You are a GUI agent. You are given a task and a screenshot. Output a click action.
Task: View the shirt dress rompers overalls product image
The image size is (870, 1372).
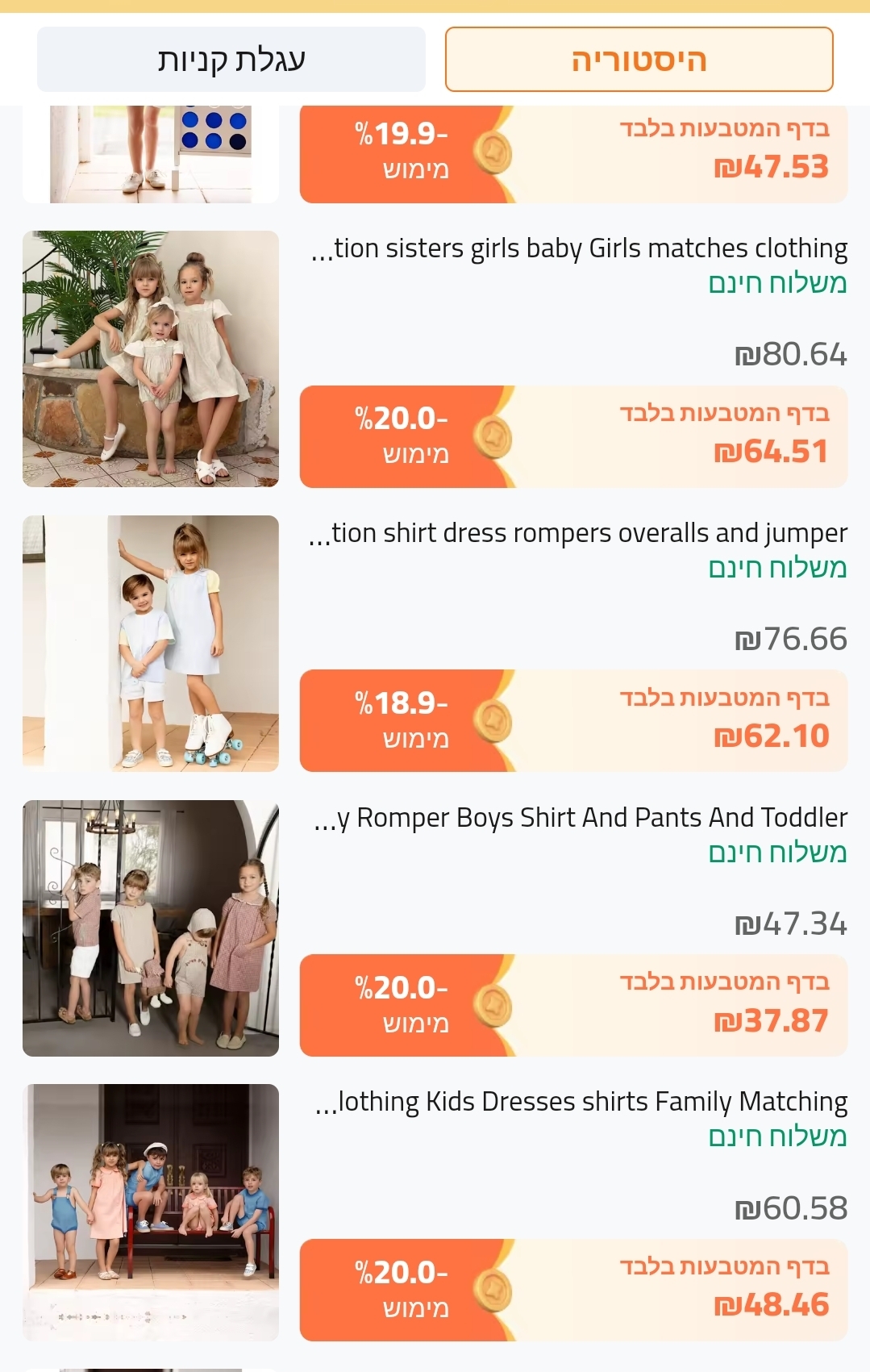pyautogui.click(x=151, y=644)
